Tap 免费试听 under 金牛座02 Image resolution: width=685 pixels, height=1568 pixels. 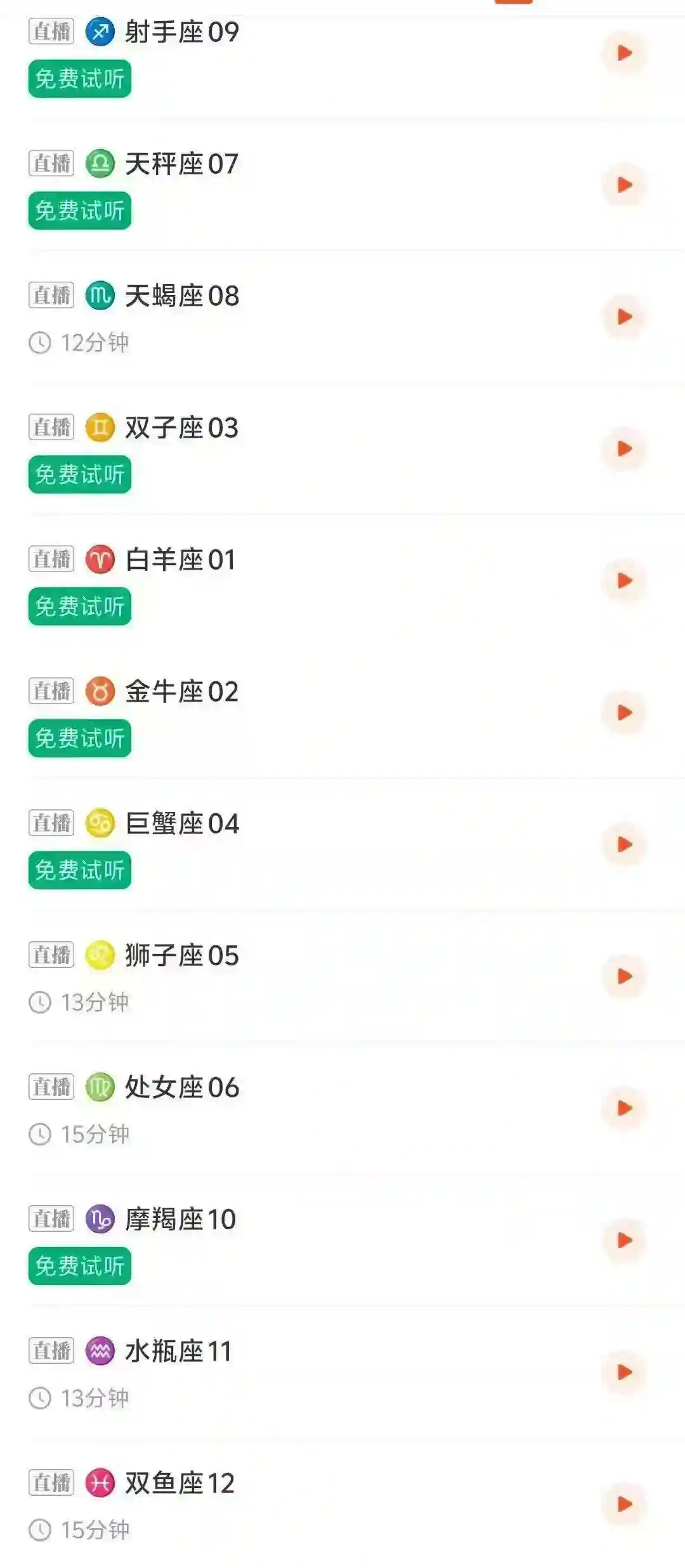pos(80,738)
